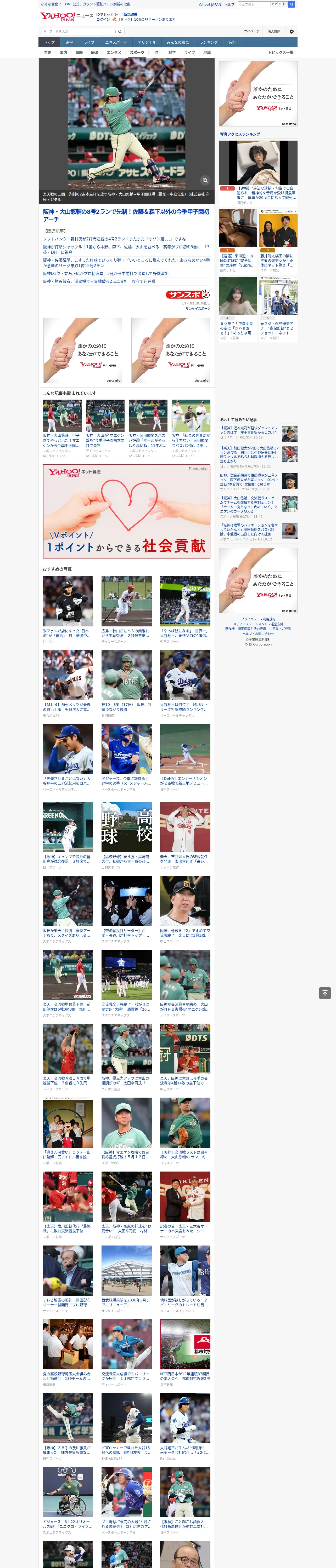This screenshot has height=1568, width=336.
Task: Open マイページ in the header
Action: point(252,31)
